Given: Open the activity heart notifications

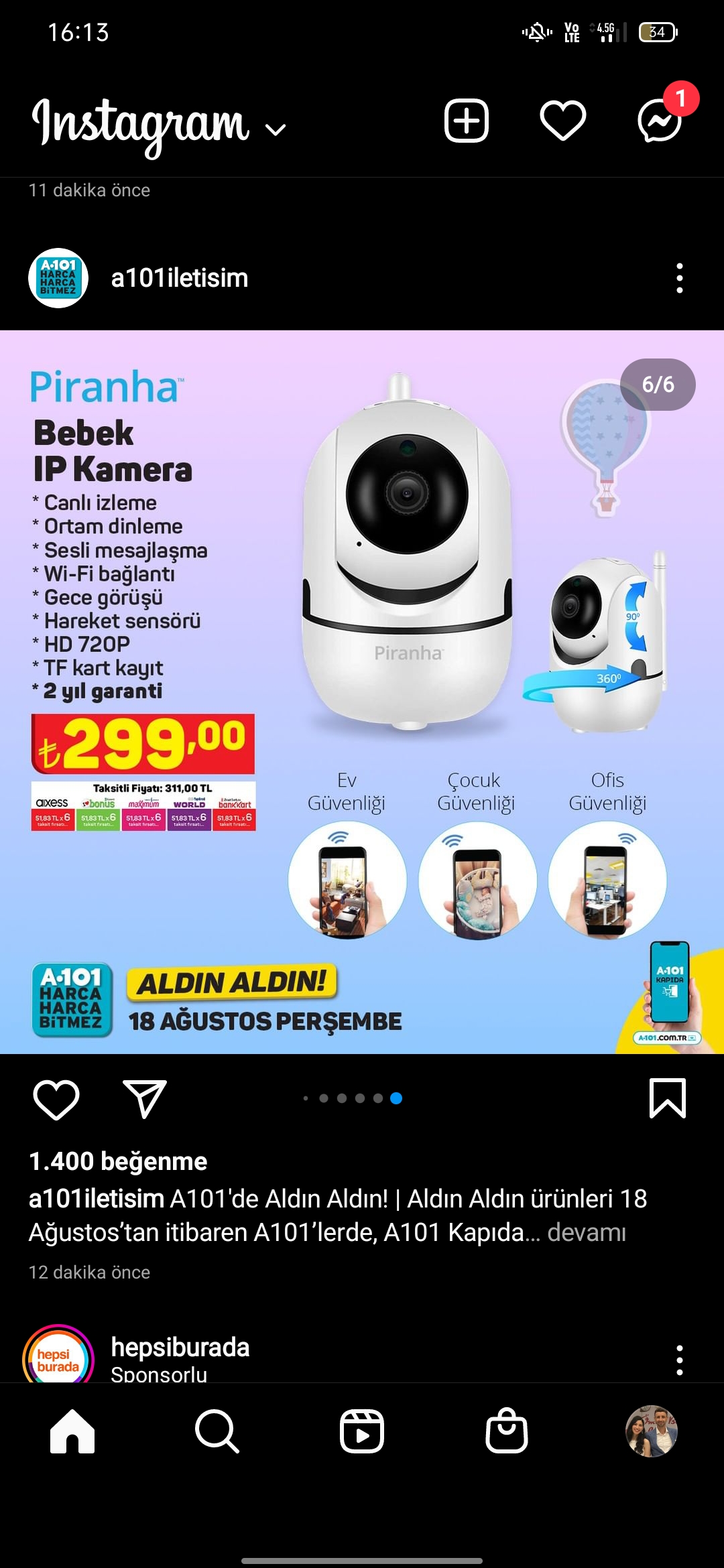Looking at the screenshot, I should point(562,121).
